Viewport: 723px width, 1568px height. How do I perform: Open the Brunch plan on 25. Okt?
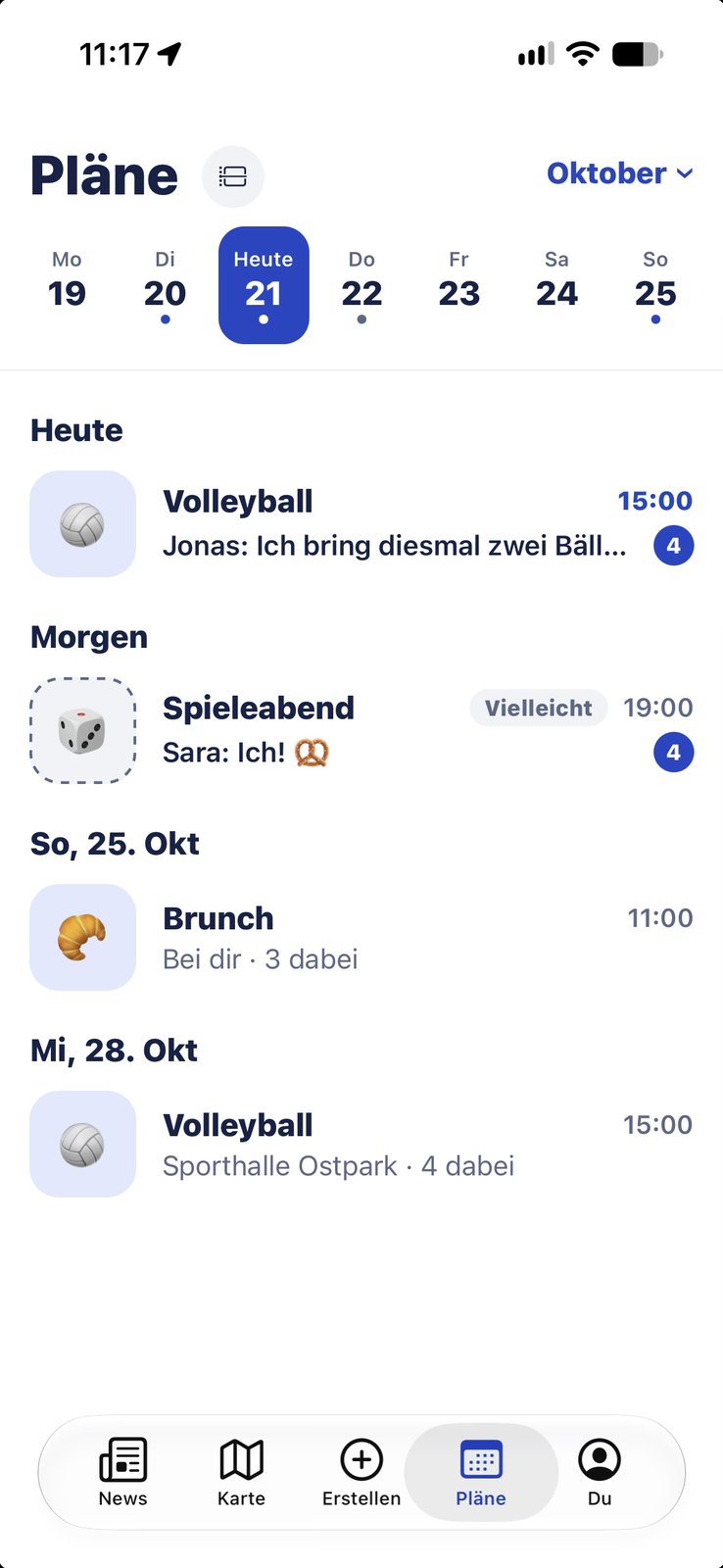point(361,938)
